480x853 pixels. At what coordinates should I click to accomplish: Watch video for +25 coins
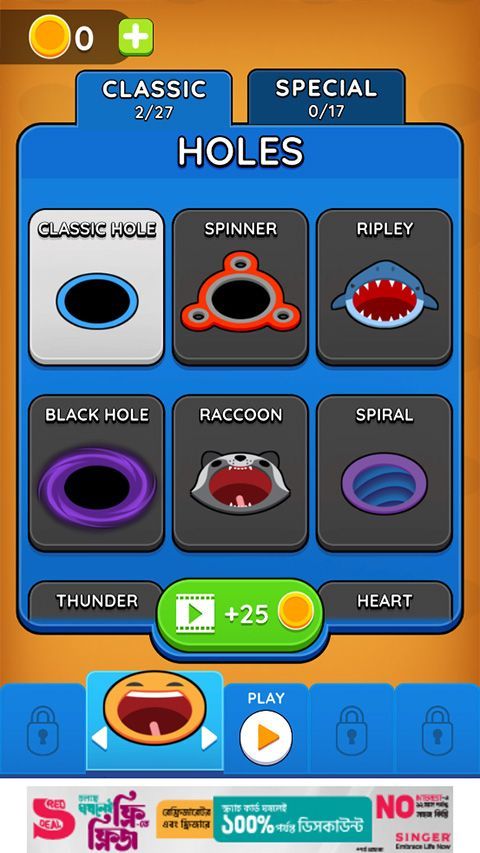(240, 615)
